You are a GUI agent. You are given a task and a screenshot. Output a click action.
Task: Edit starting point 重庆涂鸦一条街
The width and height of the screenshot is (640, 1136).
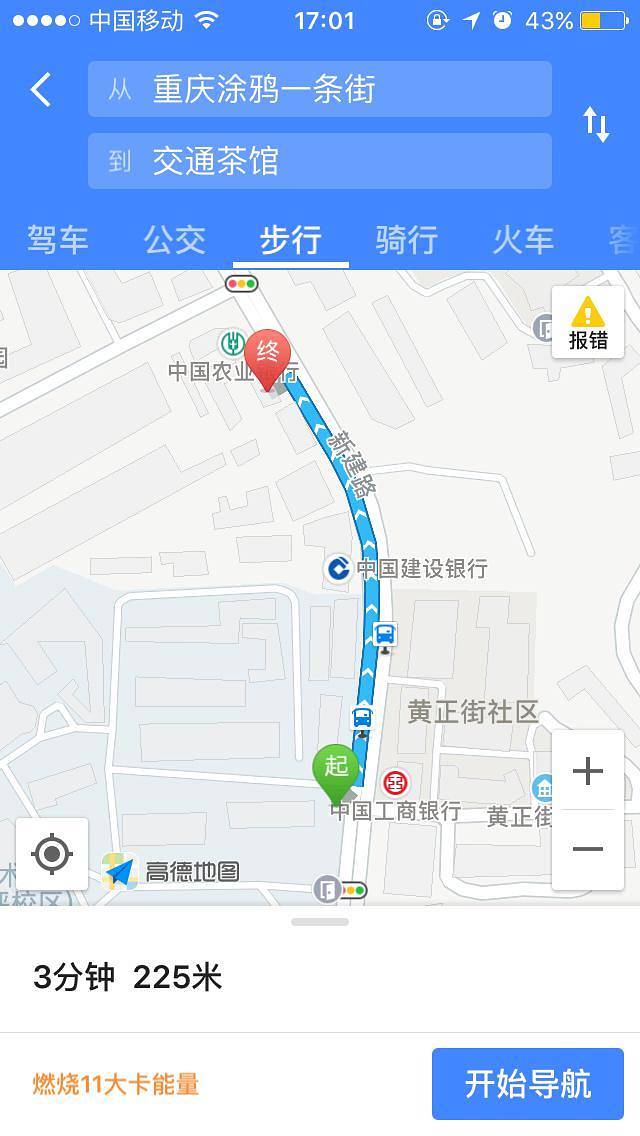click(x=320, y=90)
